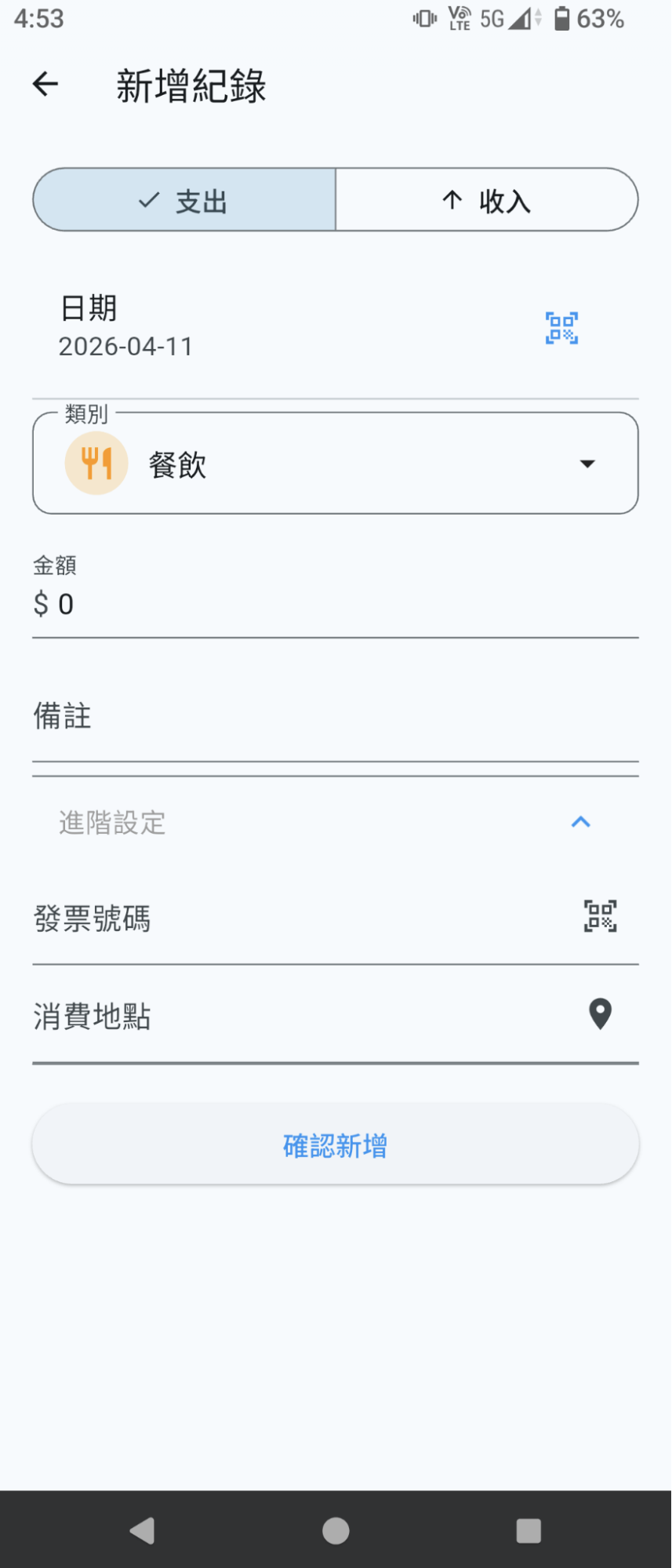The width and height of the screenshot is (672, 1568).
Task: Open the 類別 category dropdown
Action: pos(336,463)
